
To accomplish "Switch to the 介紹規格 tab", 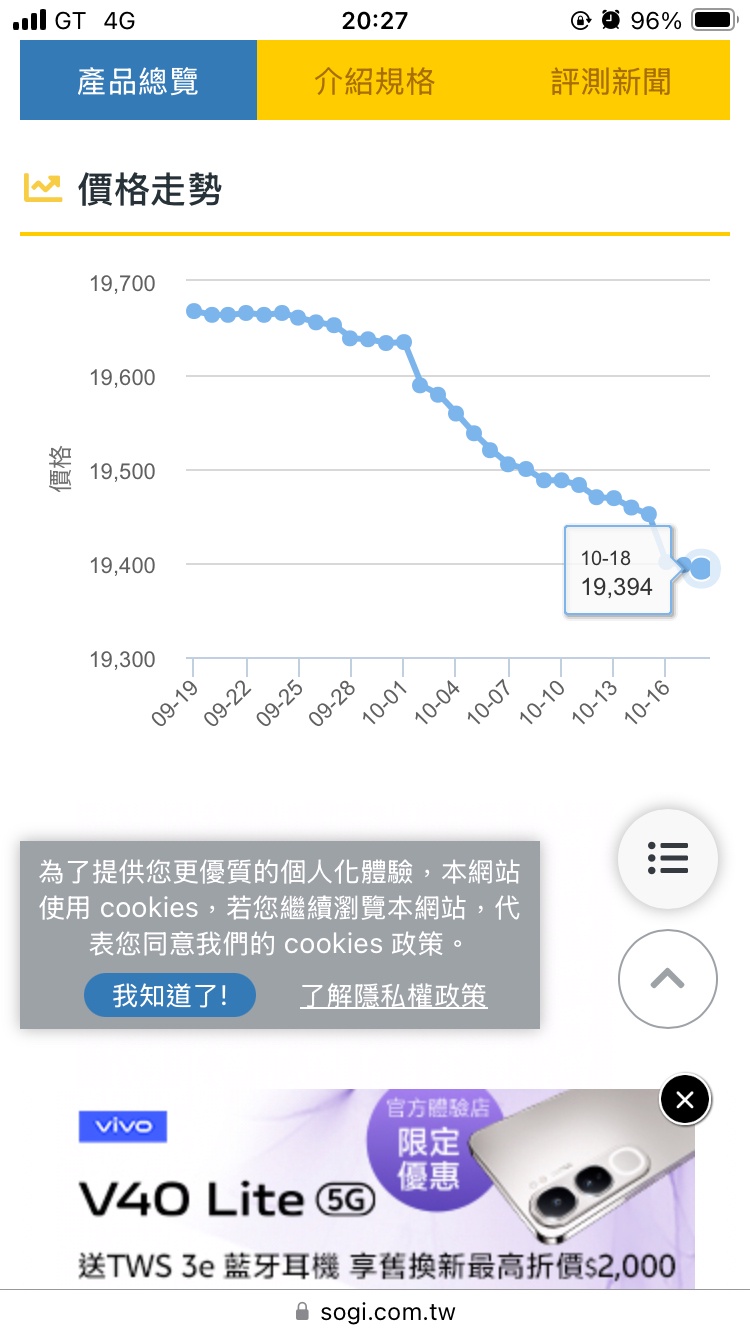I will coord(375,81).
